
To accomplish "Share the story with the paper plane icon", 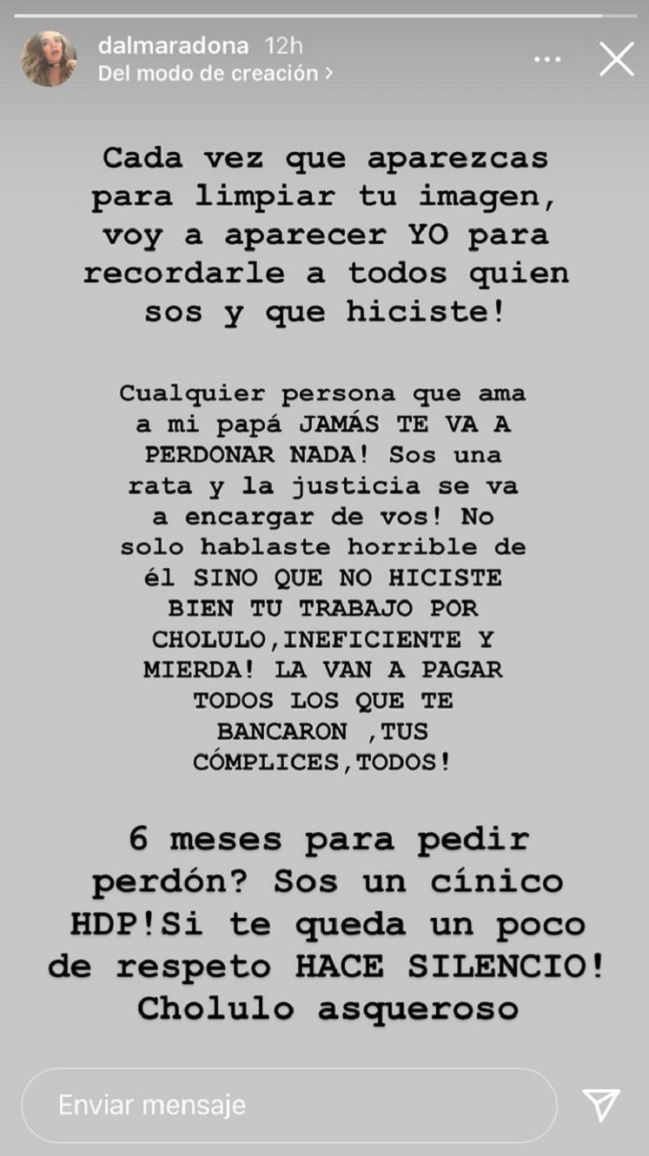I will pos(601,1105).
